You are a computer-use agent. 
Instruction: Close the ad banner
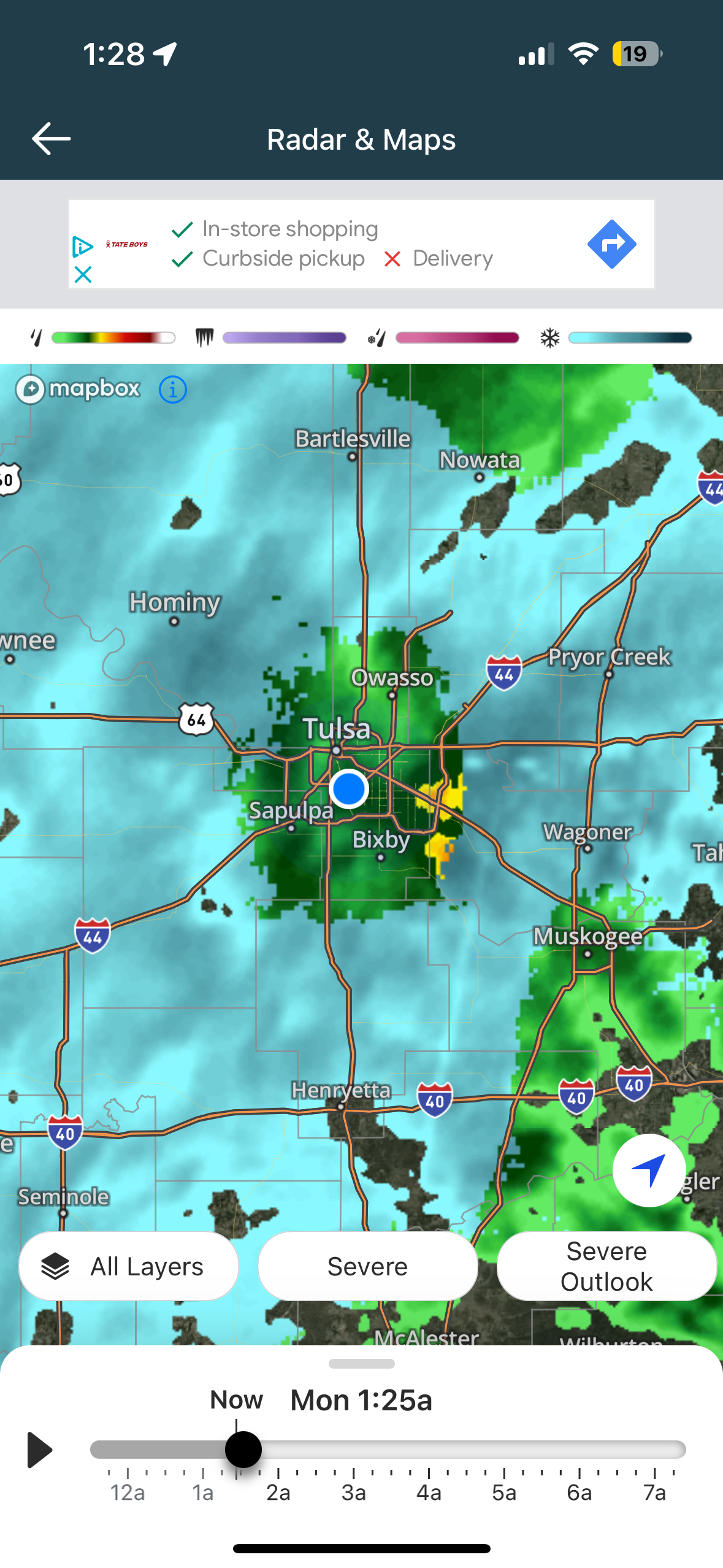coord(83,274)
